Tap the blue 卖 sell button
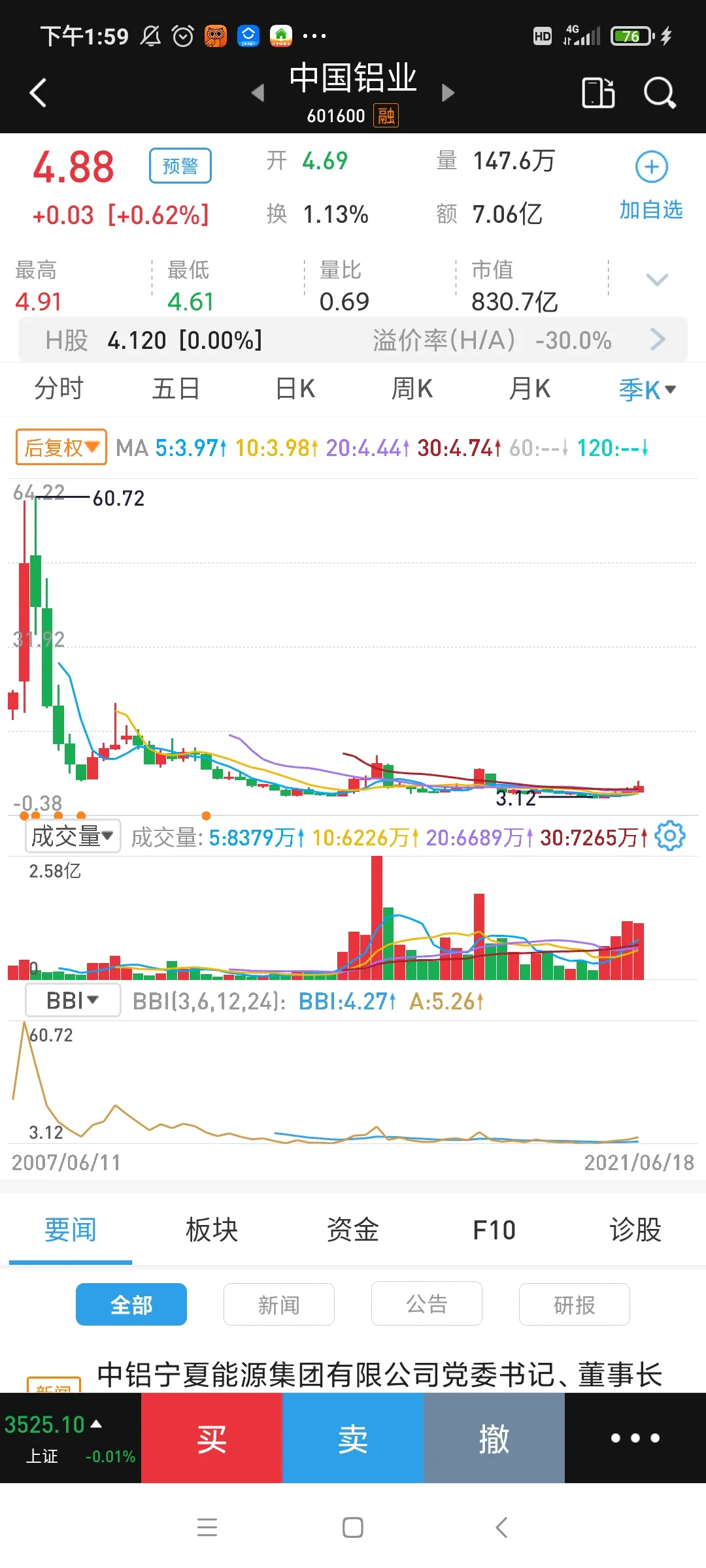 point(353,1438)
